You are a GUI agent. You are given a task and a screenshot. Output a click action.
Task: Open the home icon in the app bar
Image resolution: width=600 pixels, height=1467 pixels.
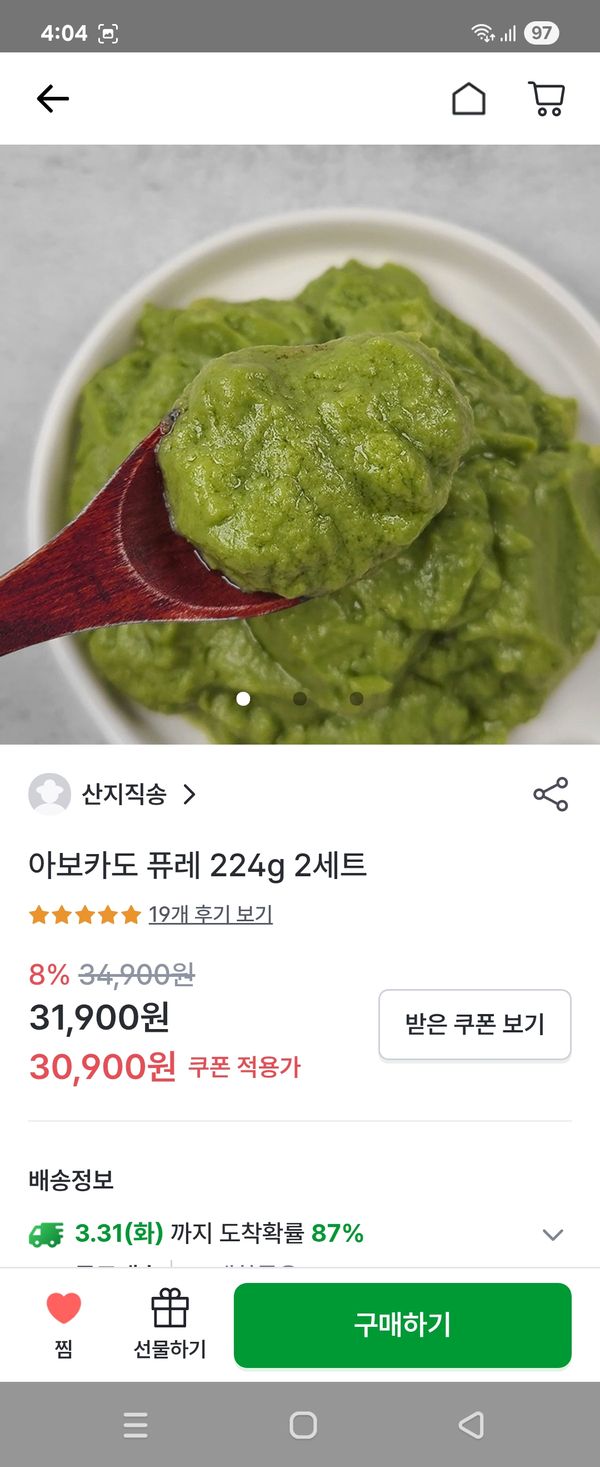(468, 99)
